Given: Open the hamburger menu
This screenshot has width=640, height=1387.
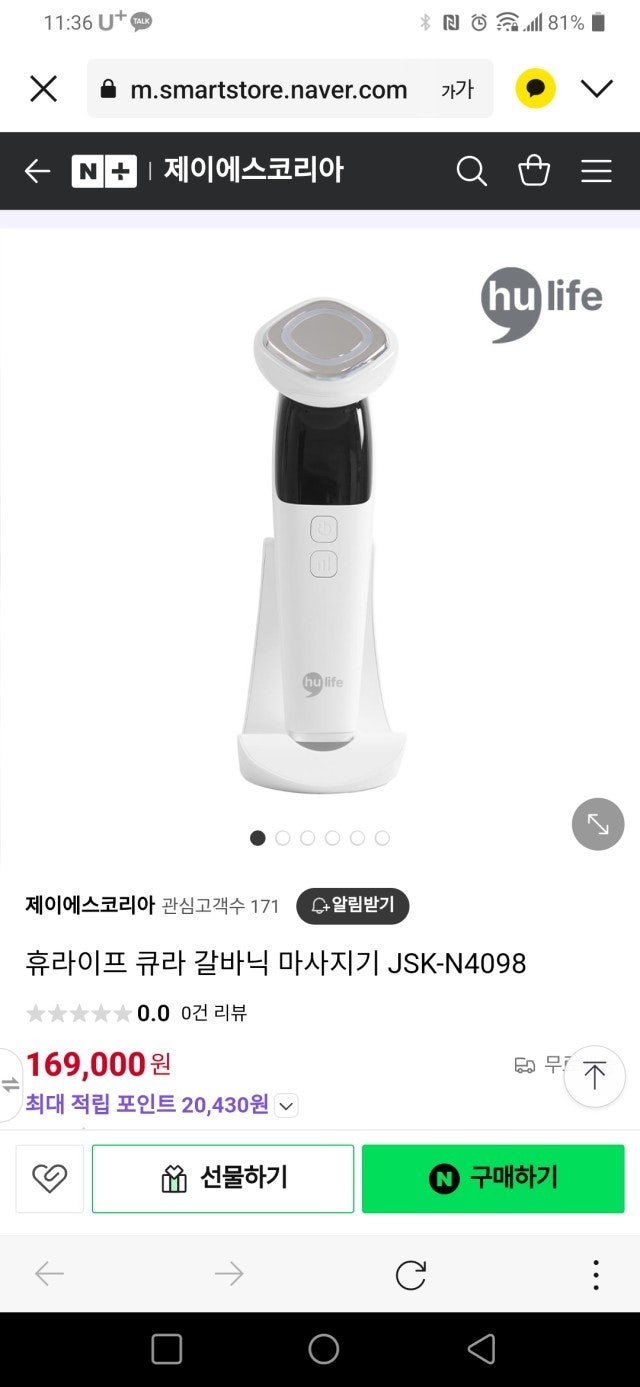Looking at the screenshot, I should [596, 171].
